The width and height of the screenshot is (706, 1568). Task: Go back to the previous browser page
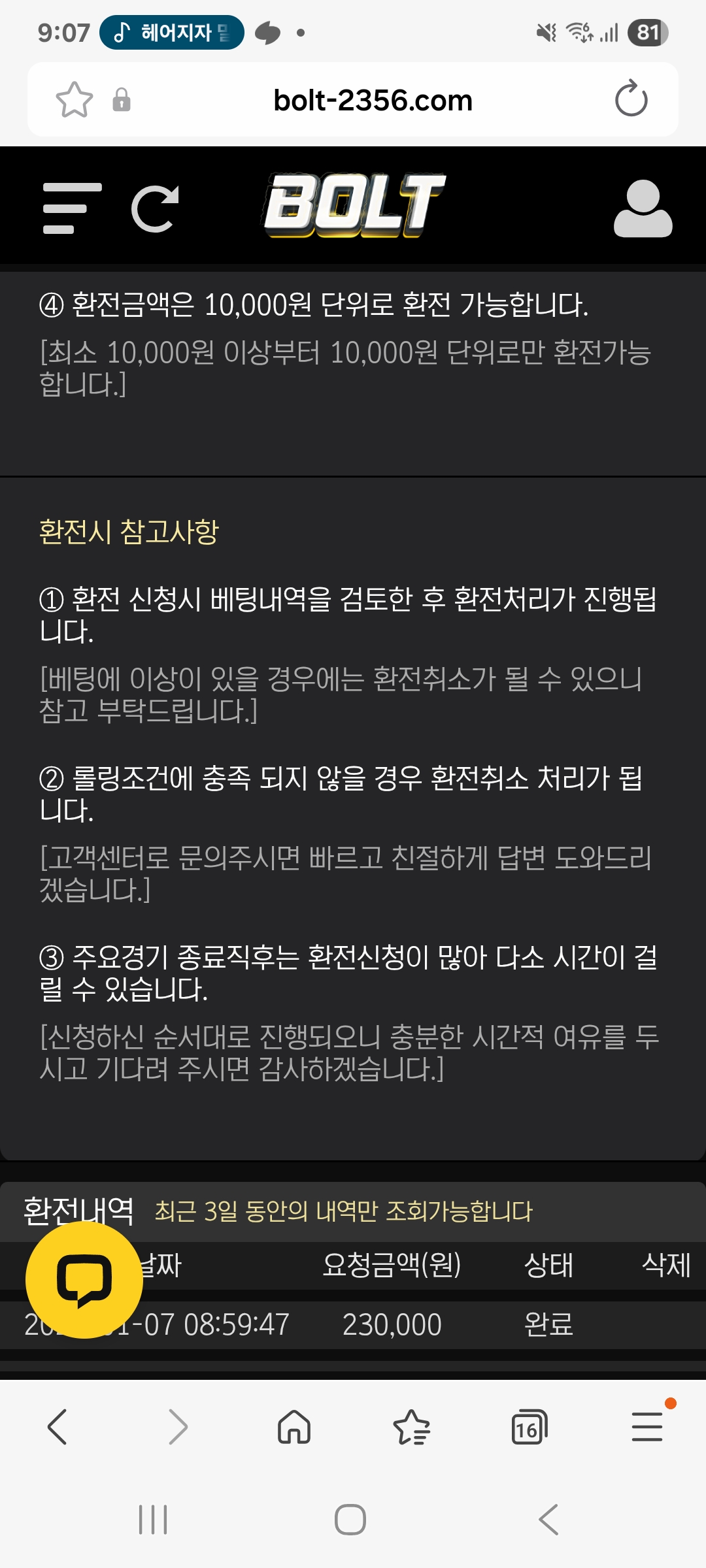[58, 1427]
